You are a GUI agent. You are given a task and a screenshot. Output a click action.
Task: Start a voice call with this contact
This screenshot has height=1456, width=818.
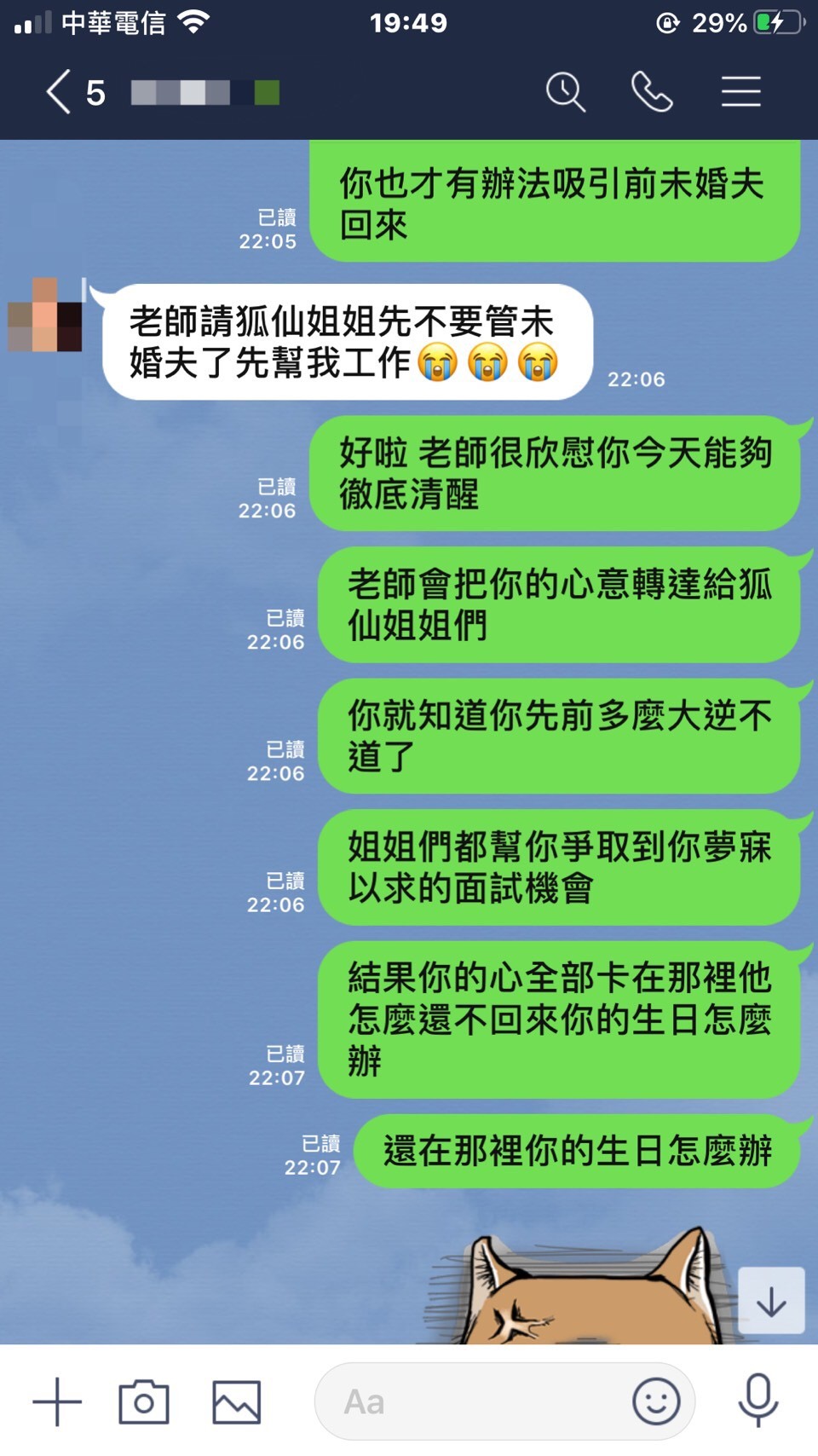(x=652, y=92)
